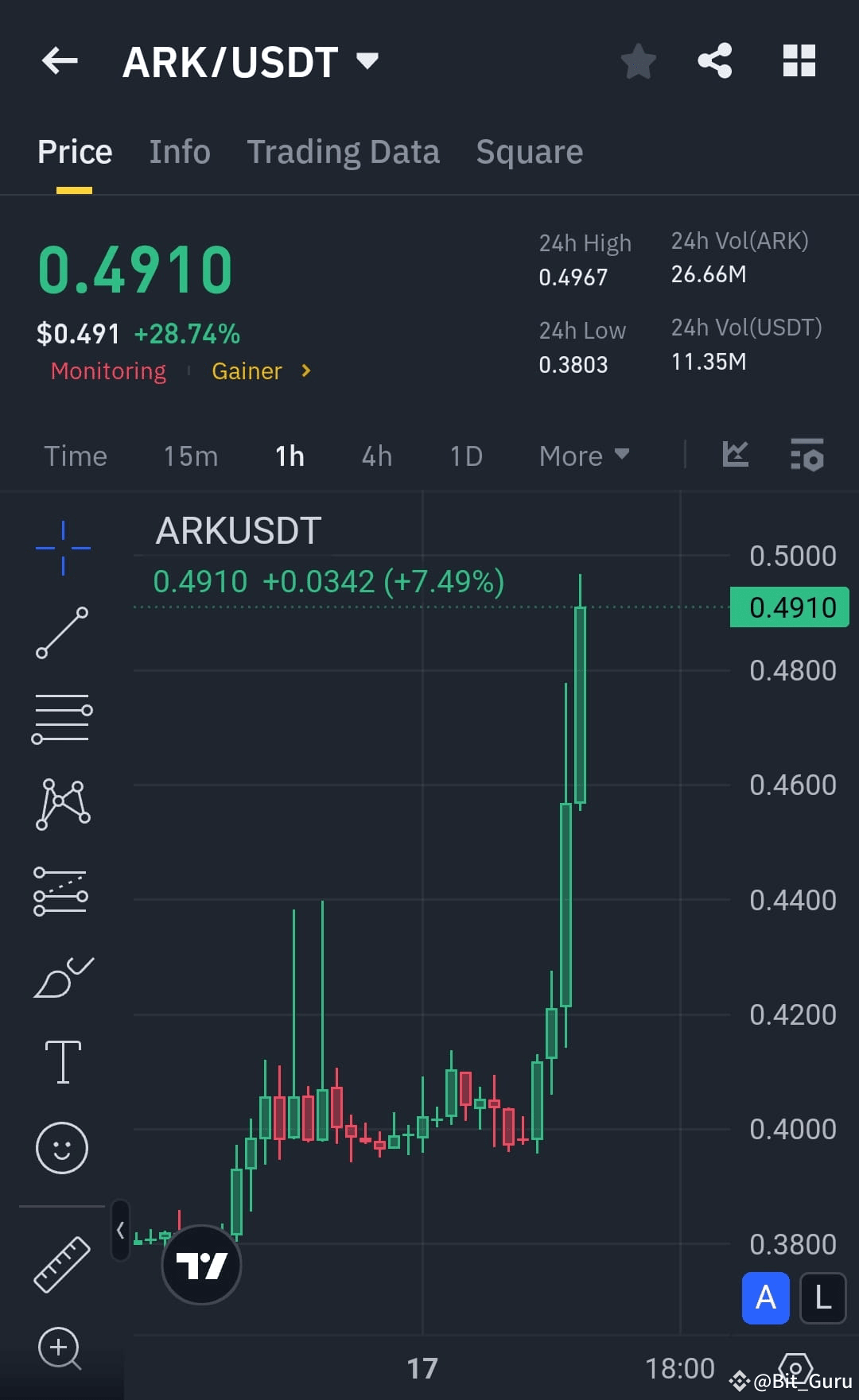Open the Square tab
Viewport: 859px width, 1400px height.
coord(528,151)
